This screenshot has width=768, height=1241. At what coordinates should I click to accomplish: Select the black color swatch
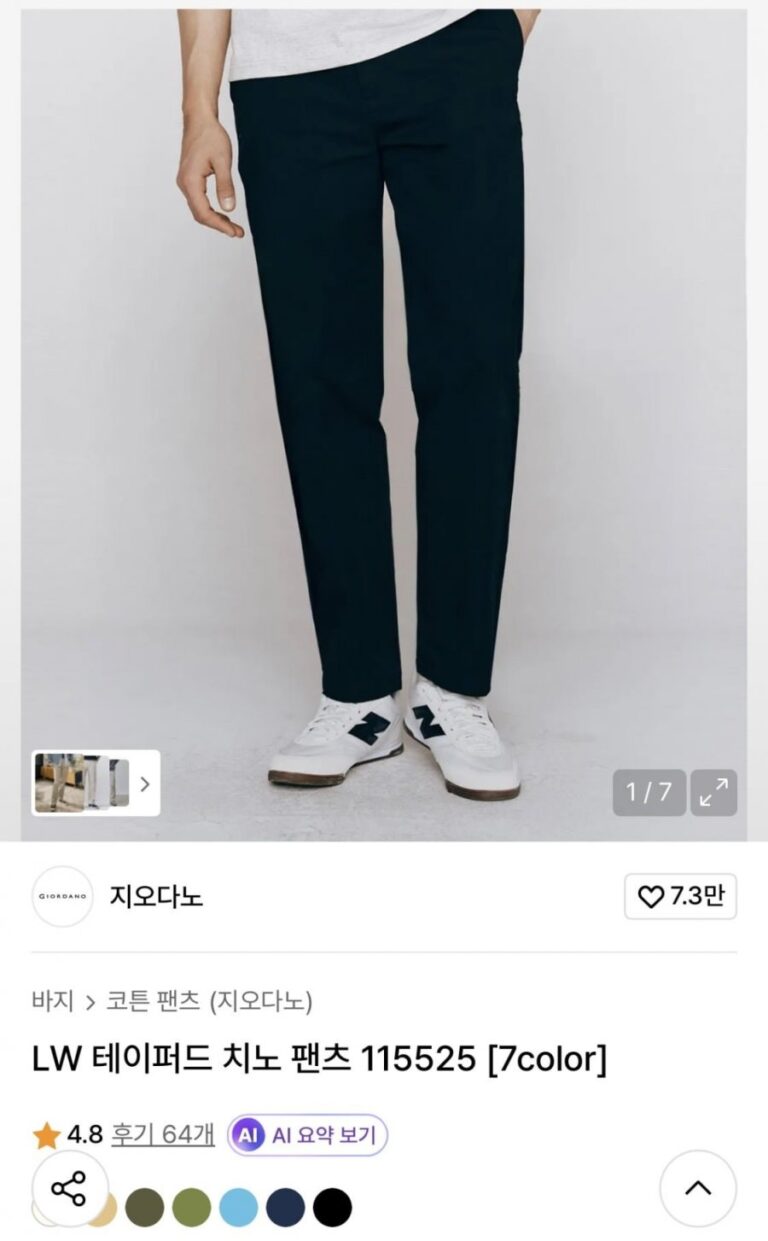click(332, 1207)
